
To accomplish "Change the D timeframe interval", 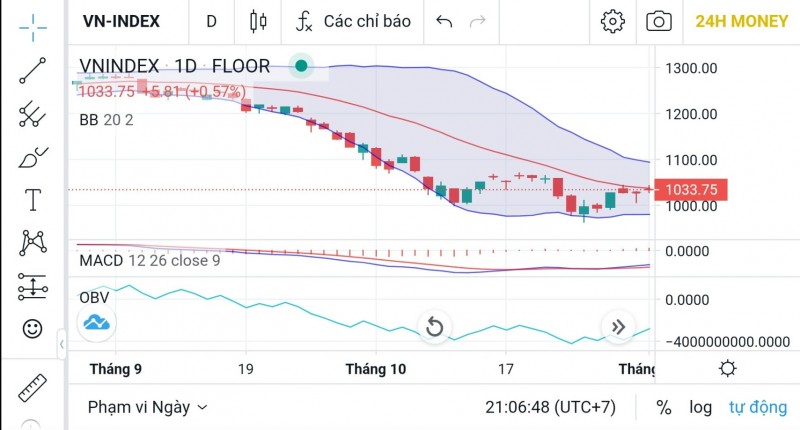I will [x=211, y=21].
